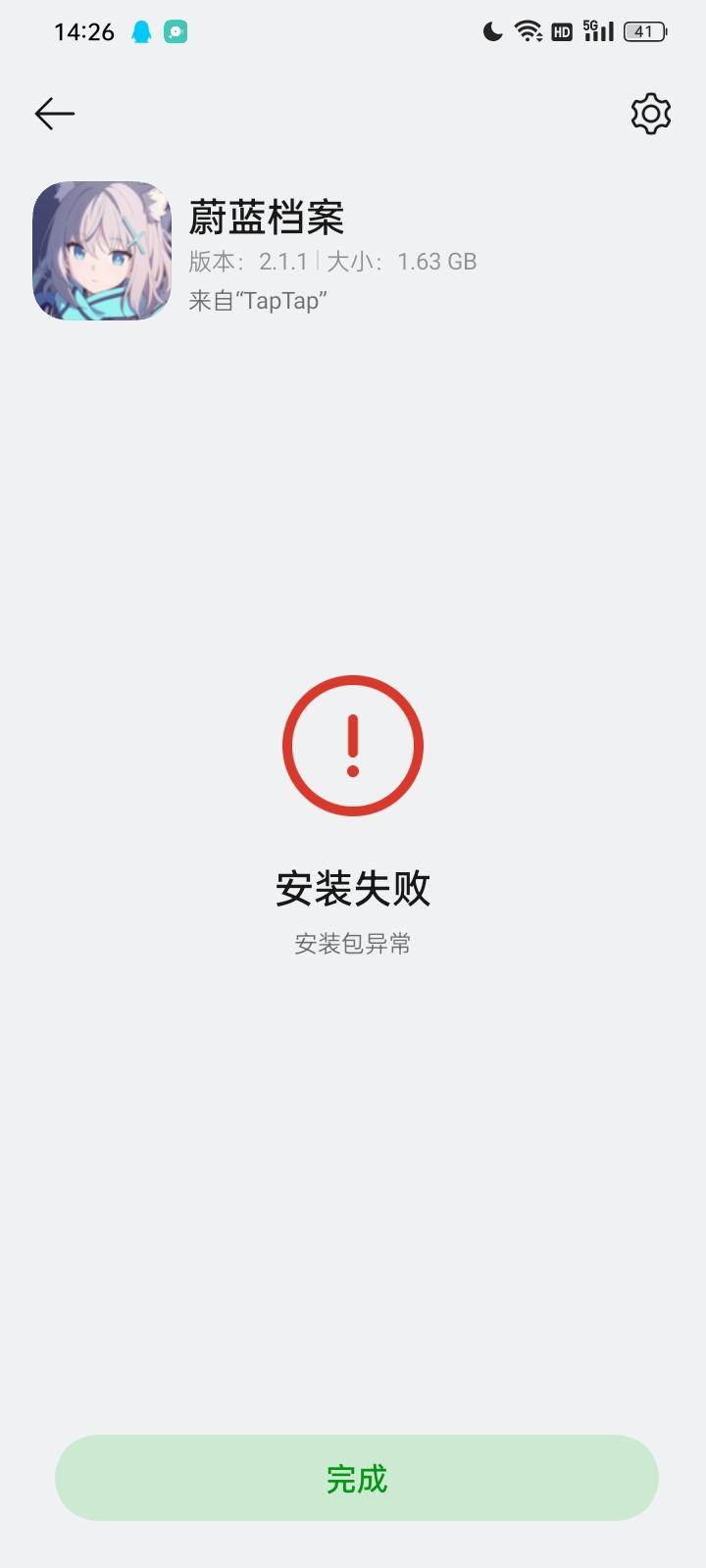This screenshot has width=706, height=1568.
Task: Tap the green chat notification icon in status bar
Action: pyautogui.click(x=174, y=31)
